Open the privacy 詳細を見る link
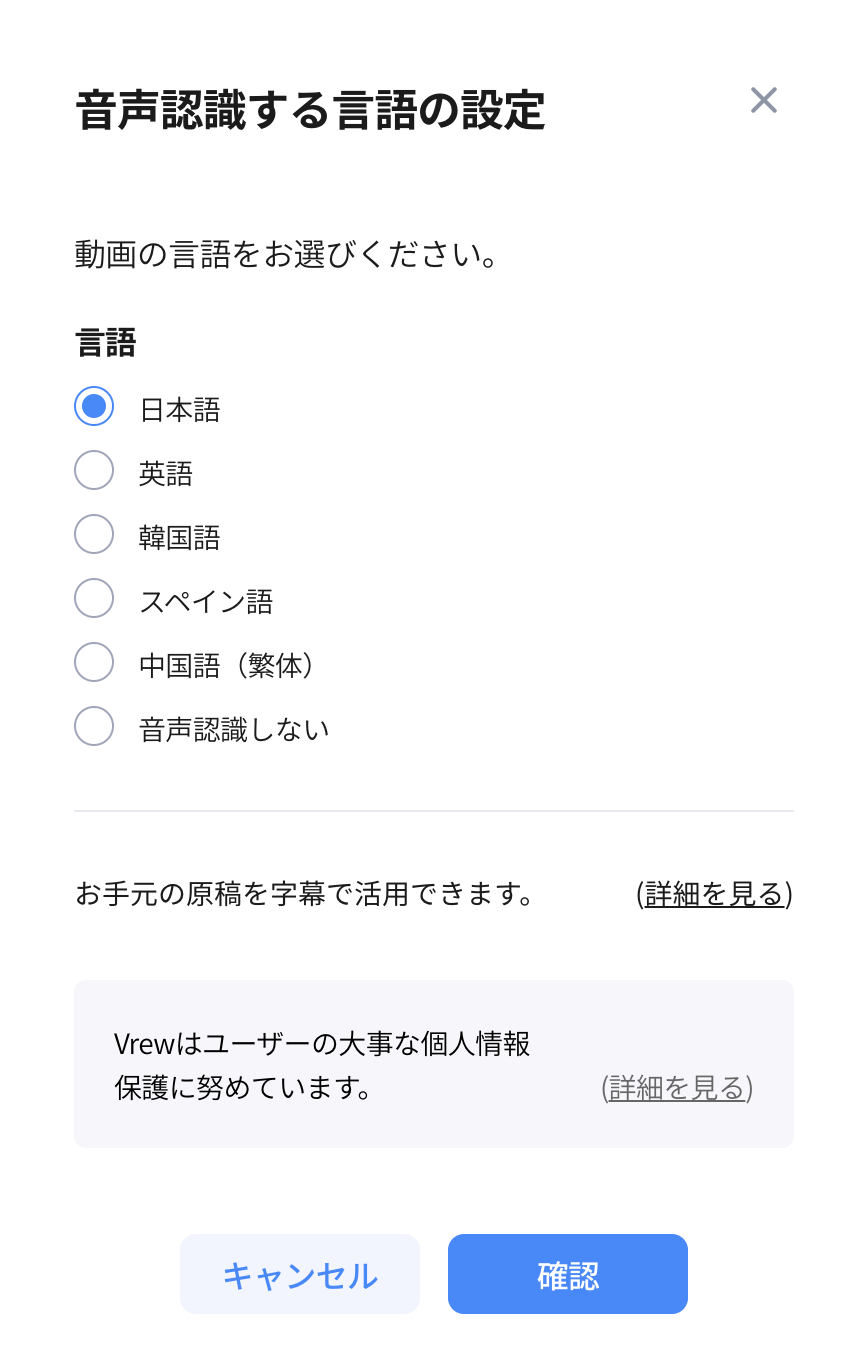 pos(678,1089)
